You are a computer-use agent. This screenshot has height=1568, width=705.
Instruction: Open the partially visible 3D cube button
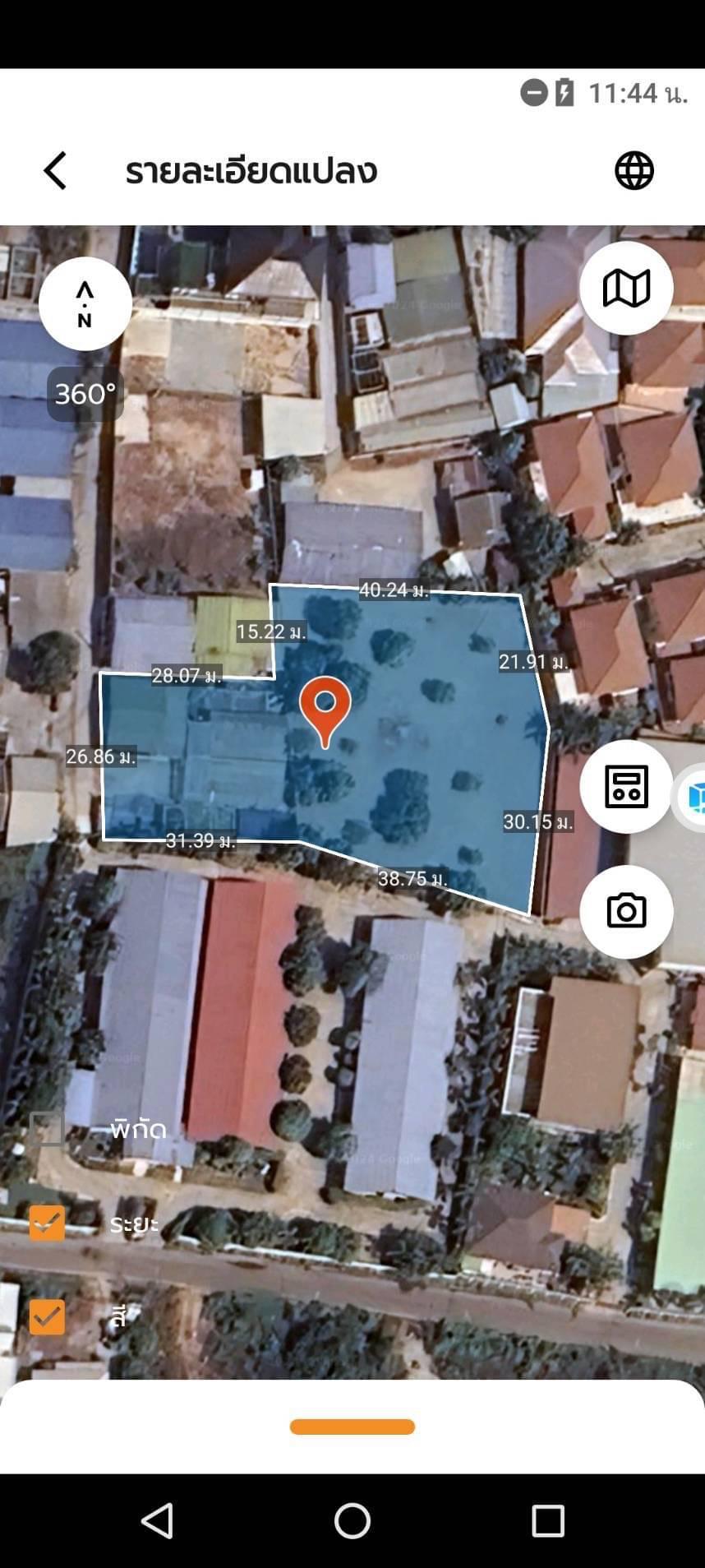point(690,797)
